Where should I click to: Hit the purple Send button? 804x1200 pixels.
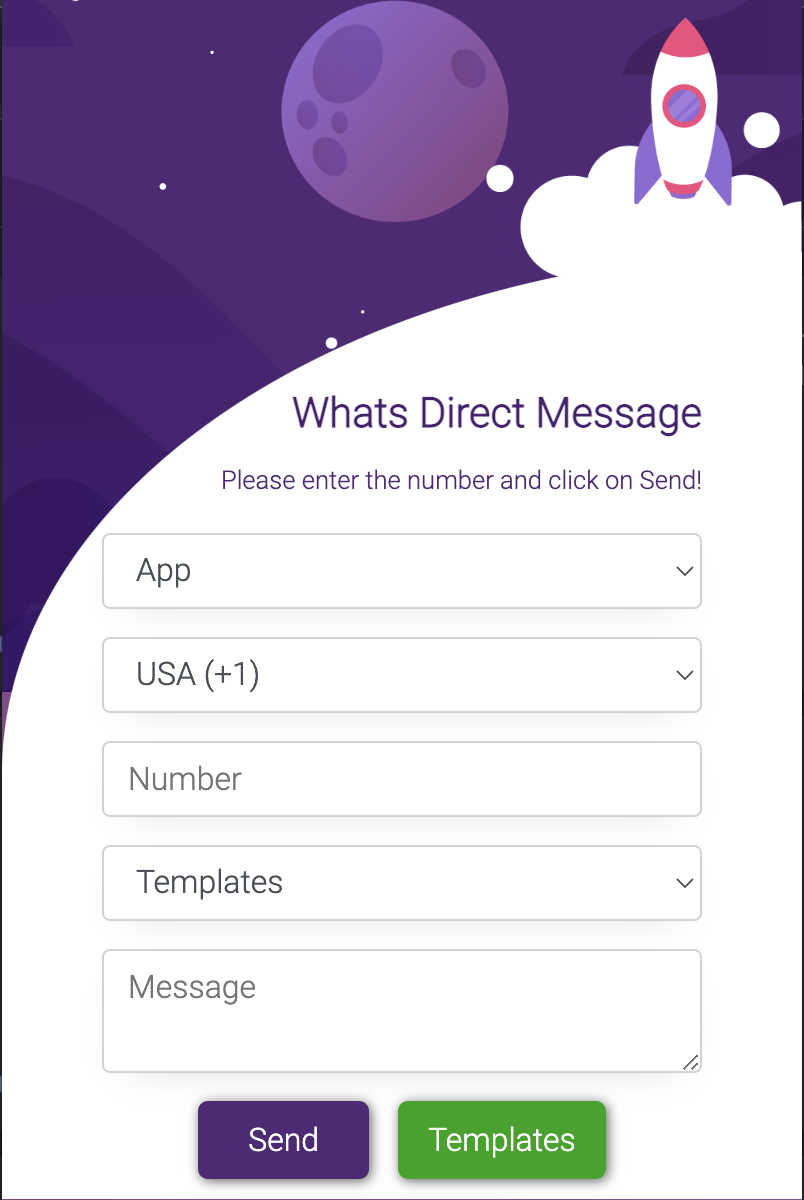(x=283, y=1140)
